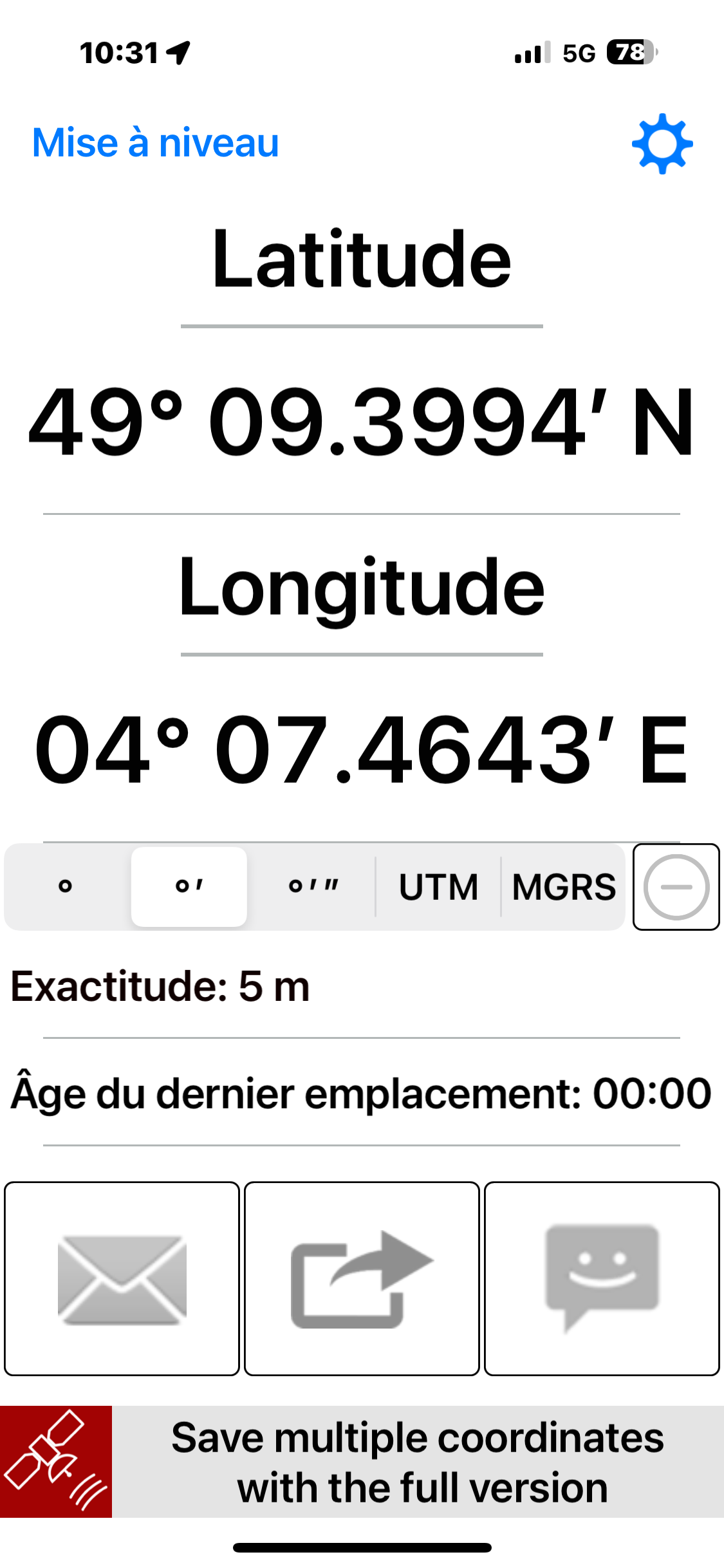
Task: Select degrees and minutes format
Action: point(189,886)
